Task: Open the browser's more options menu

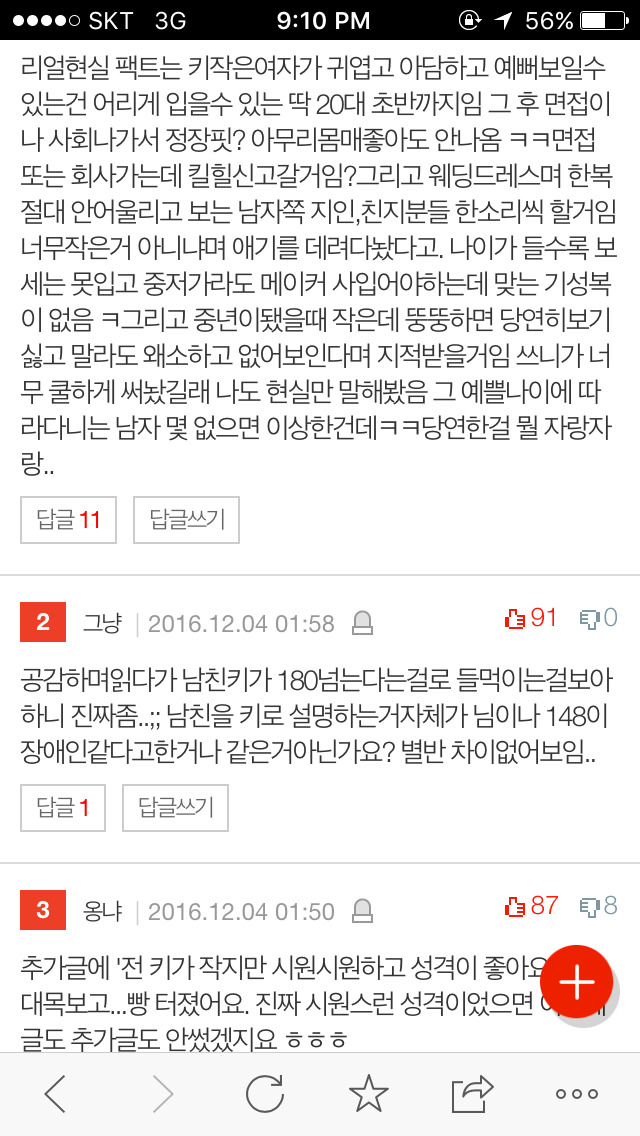Action: (577, 1094)
